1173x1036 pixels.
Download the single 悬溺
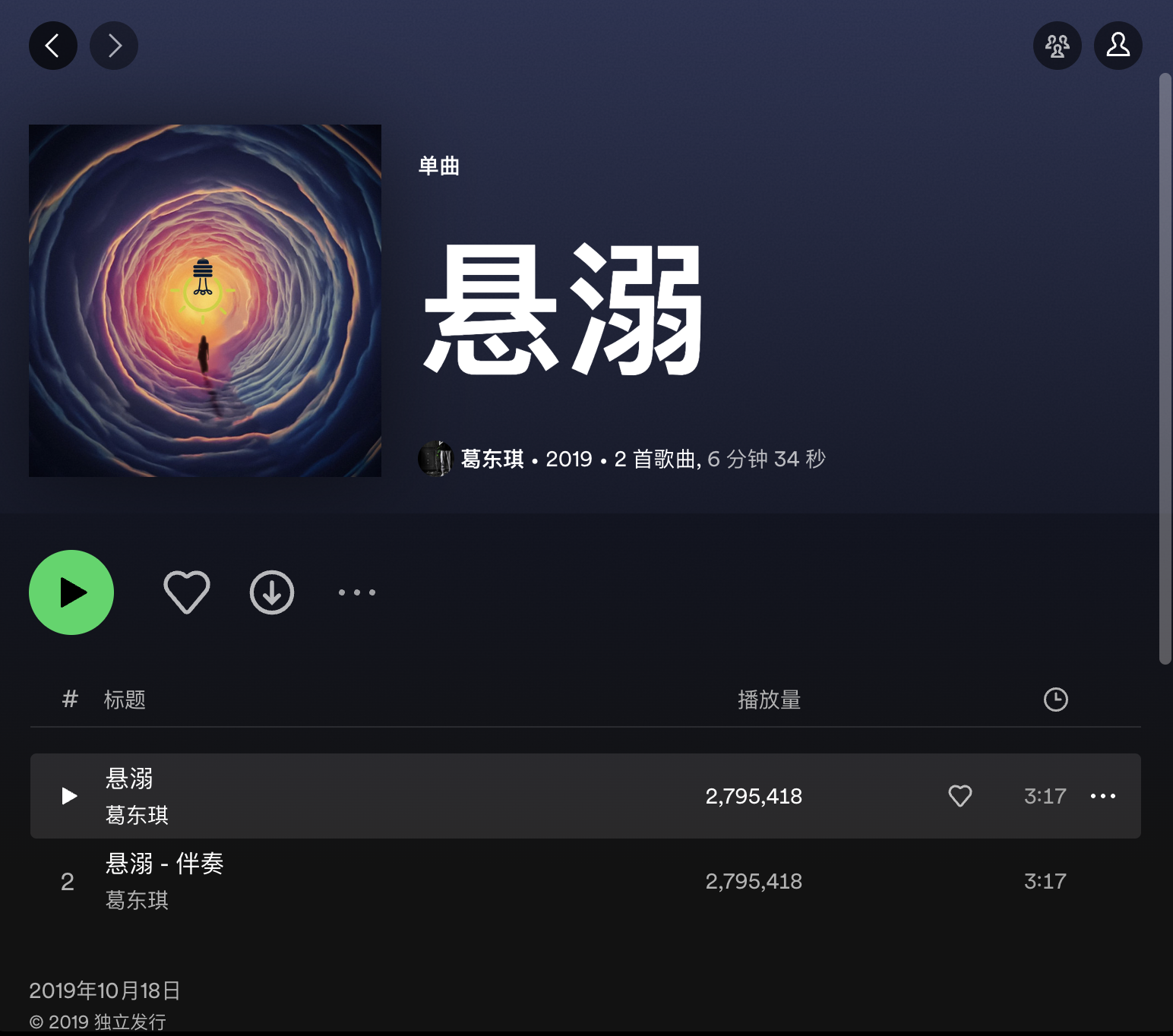pos(272,592)
